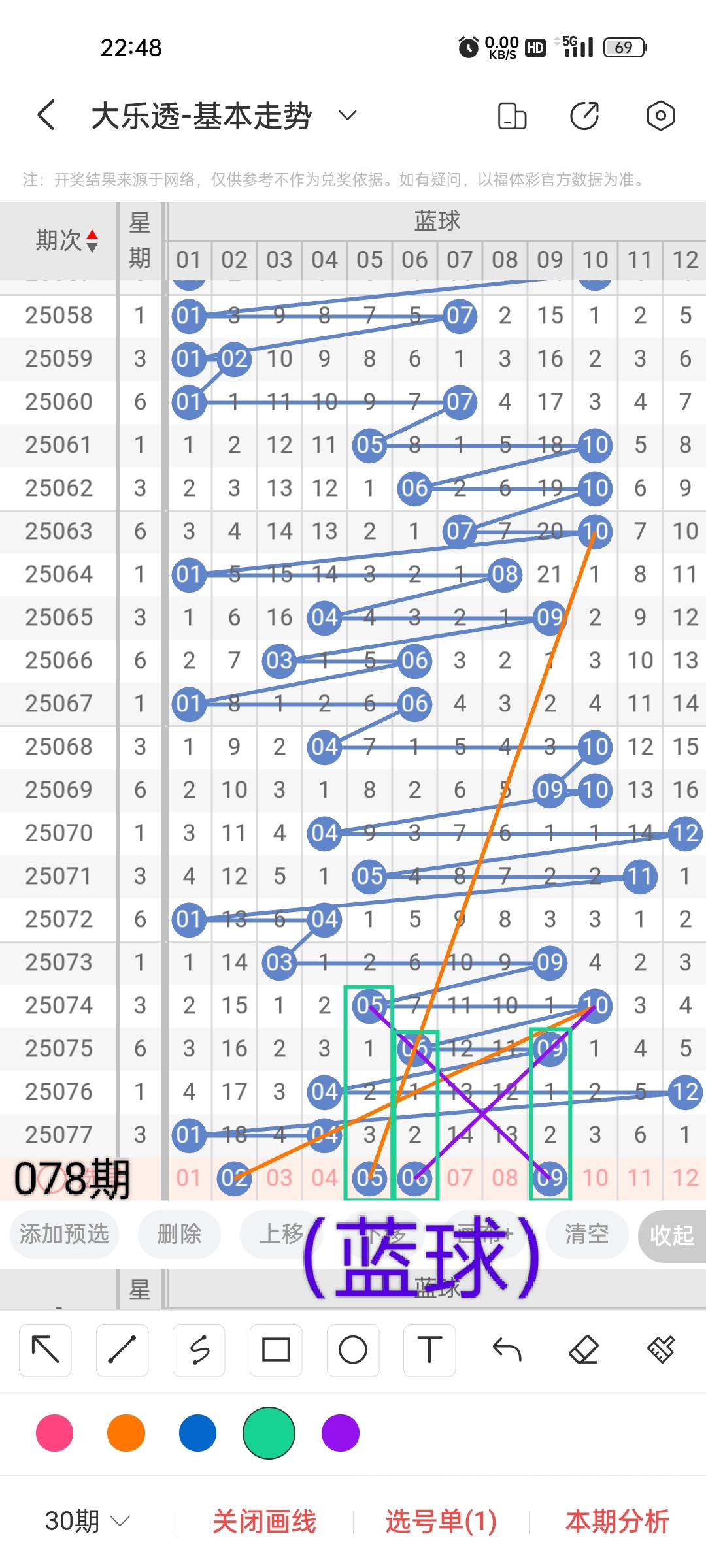Share the chart via the share icon

(584, 116)
